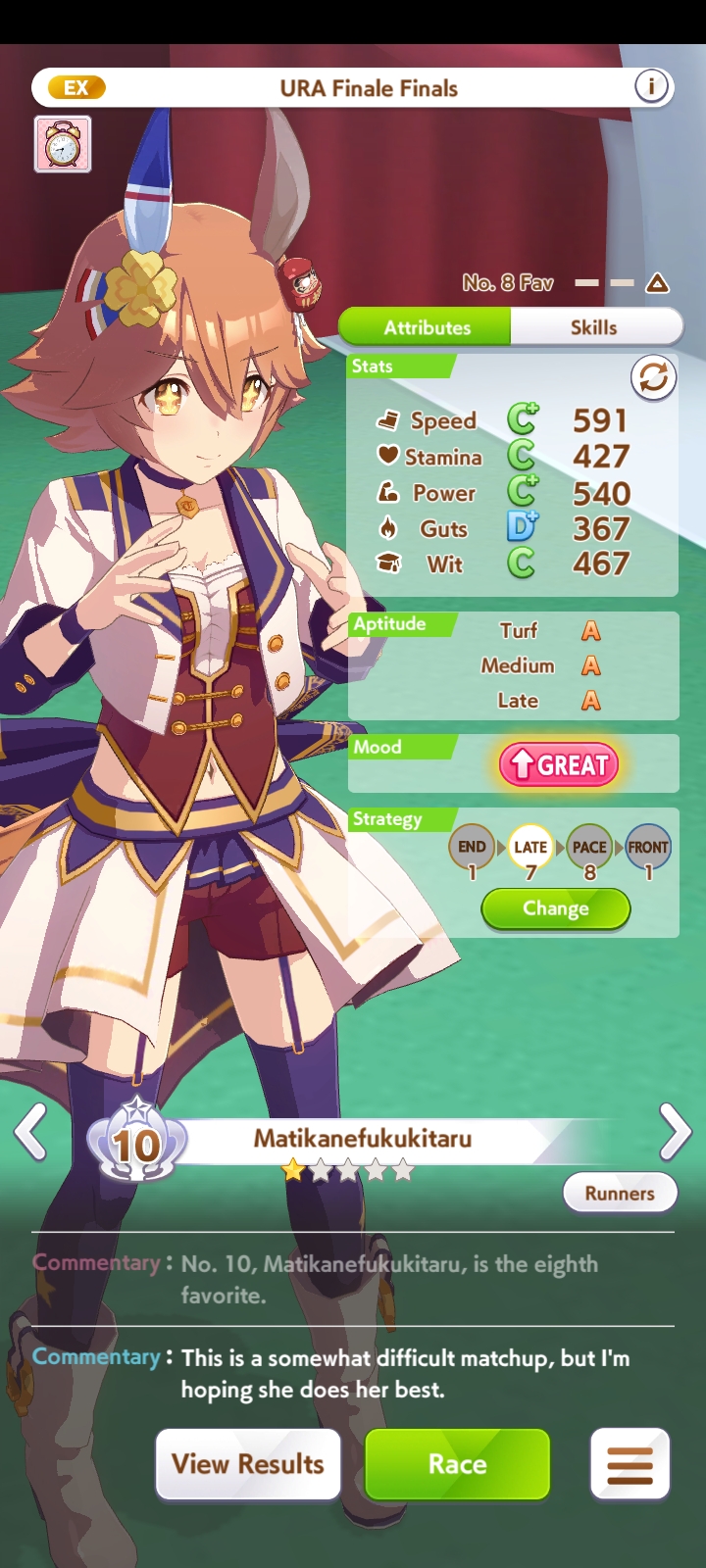Switch to the Skills tab
Image resolution: width=706 pixels, height=1568 pixels.
pos(594,327)
